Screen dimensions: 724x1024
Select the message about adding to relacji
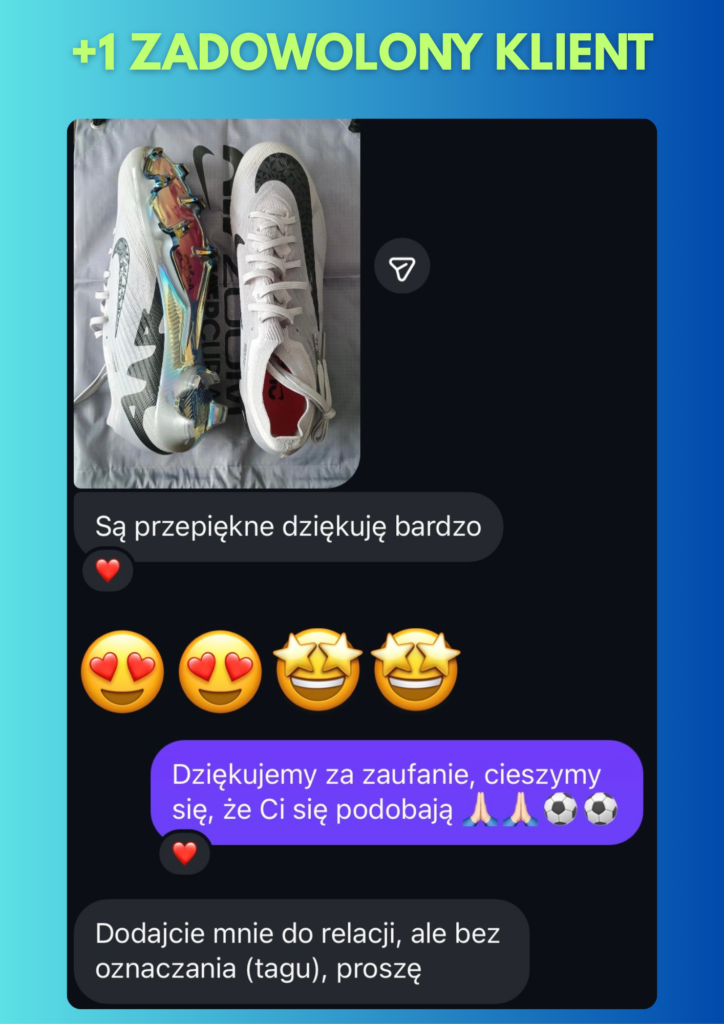tap(300, 951)
